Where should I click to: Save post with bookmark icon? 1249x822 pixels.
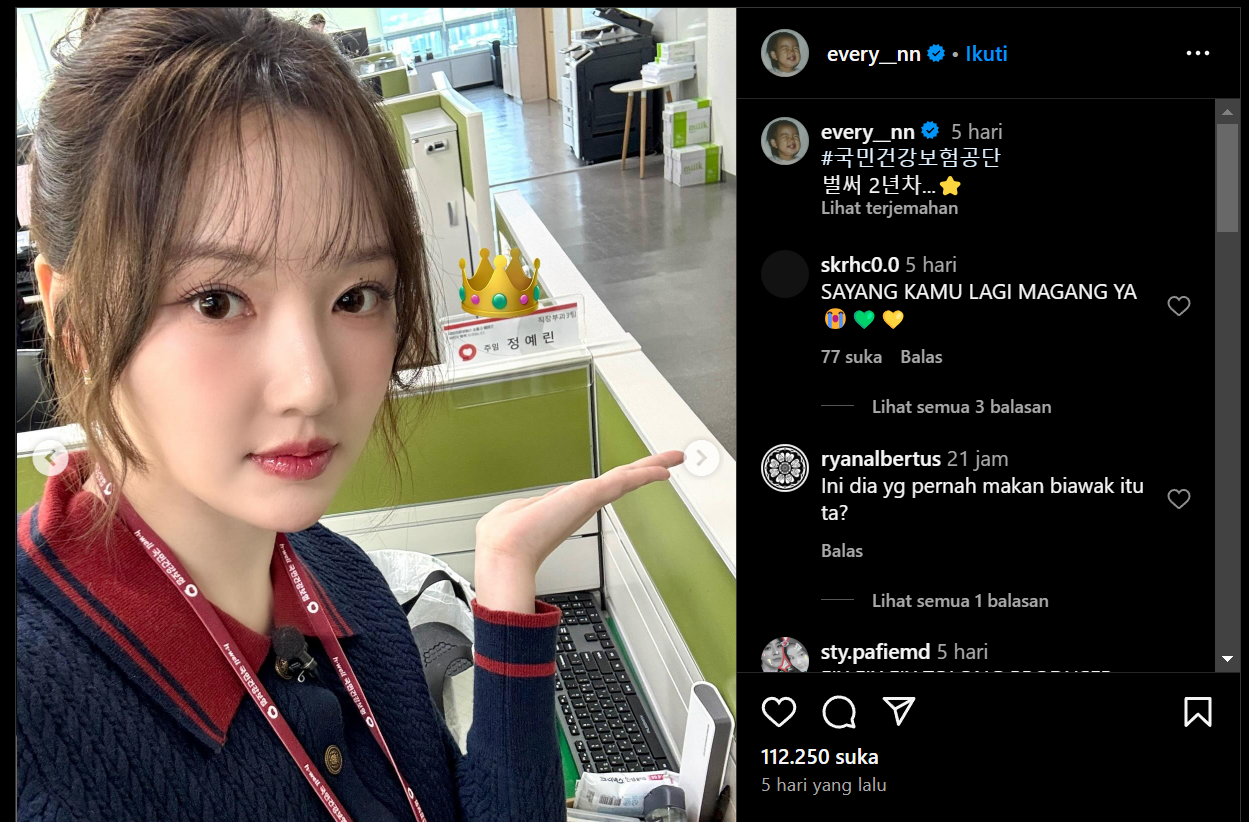1197,712
